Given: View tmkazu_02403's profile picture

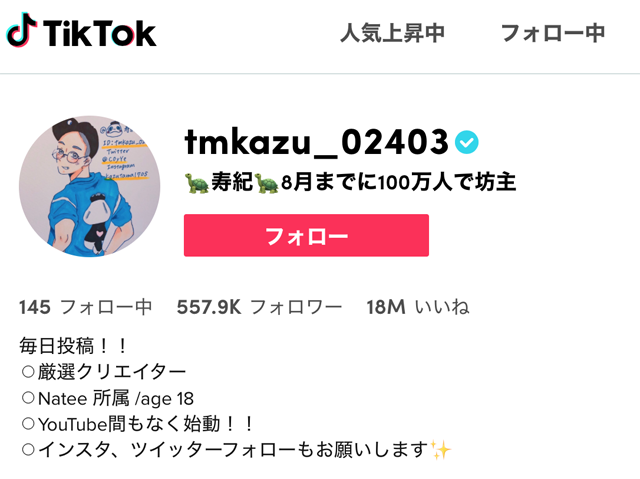Looking at the screenshot, I should pyautogui.click(x=90, y=185).
